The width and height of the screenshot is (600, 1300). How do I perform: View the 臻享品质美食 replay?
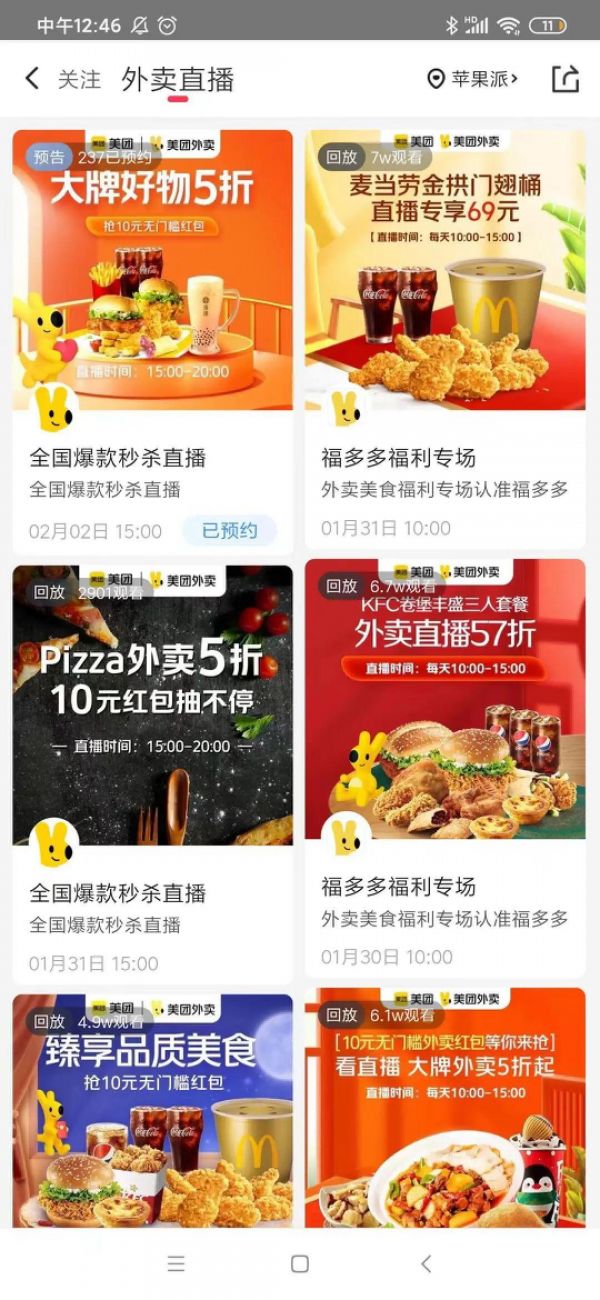153,1110
